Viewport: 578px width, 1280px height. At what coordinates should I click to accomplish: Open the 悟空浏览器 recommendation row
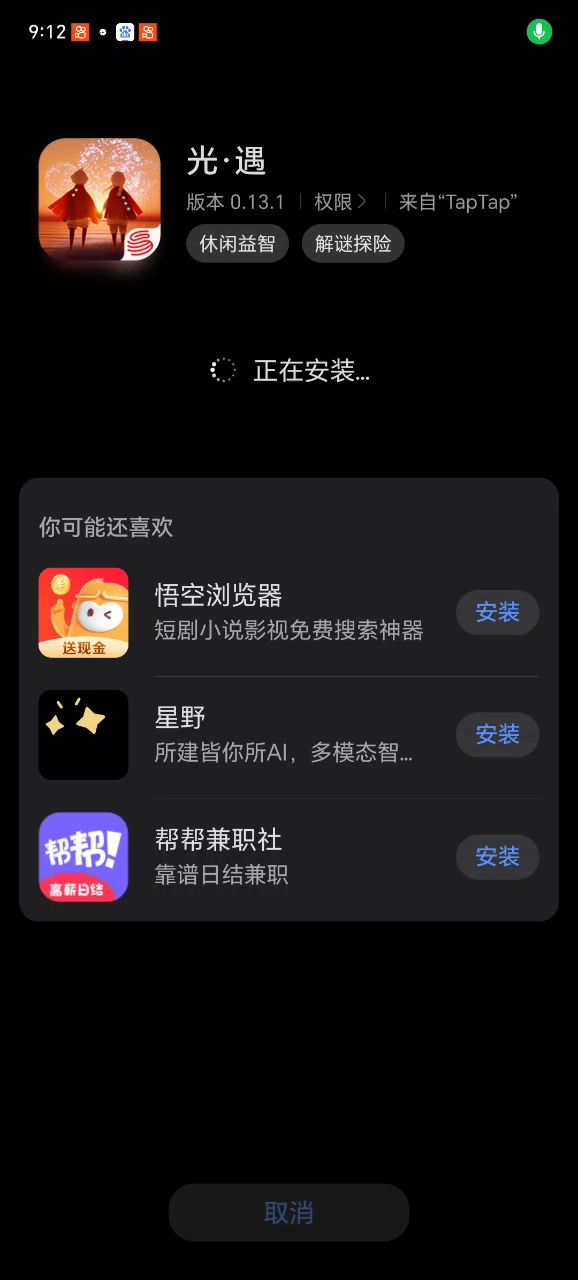tap(289, 613)
